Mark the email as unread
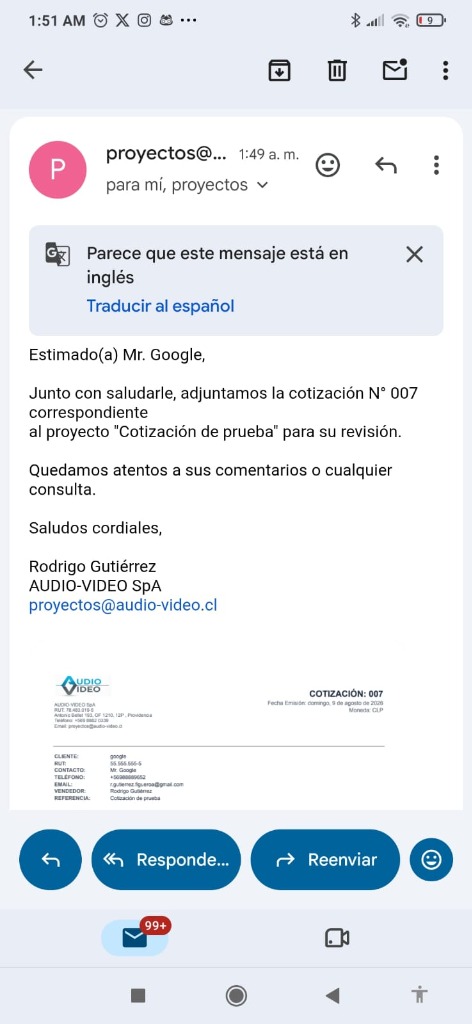Viewport: 472px width, 1024px height. 394,70
